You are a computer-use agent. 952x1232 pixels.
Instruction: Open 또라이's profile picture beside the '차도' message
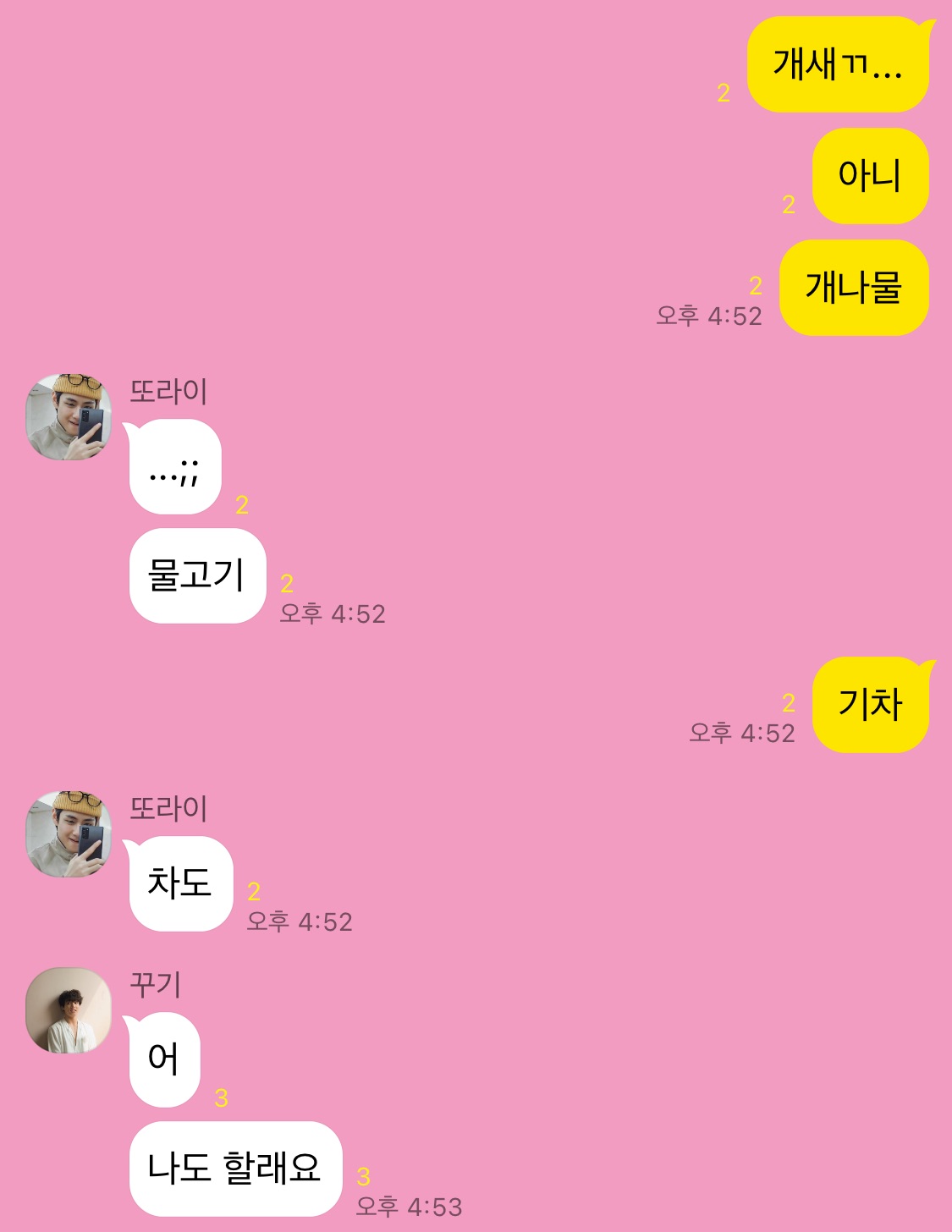click(69, 833)
